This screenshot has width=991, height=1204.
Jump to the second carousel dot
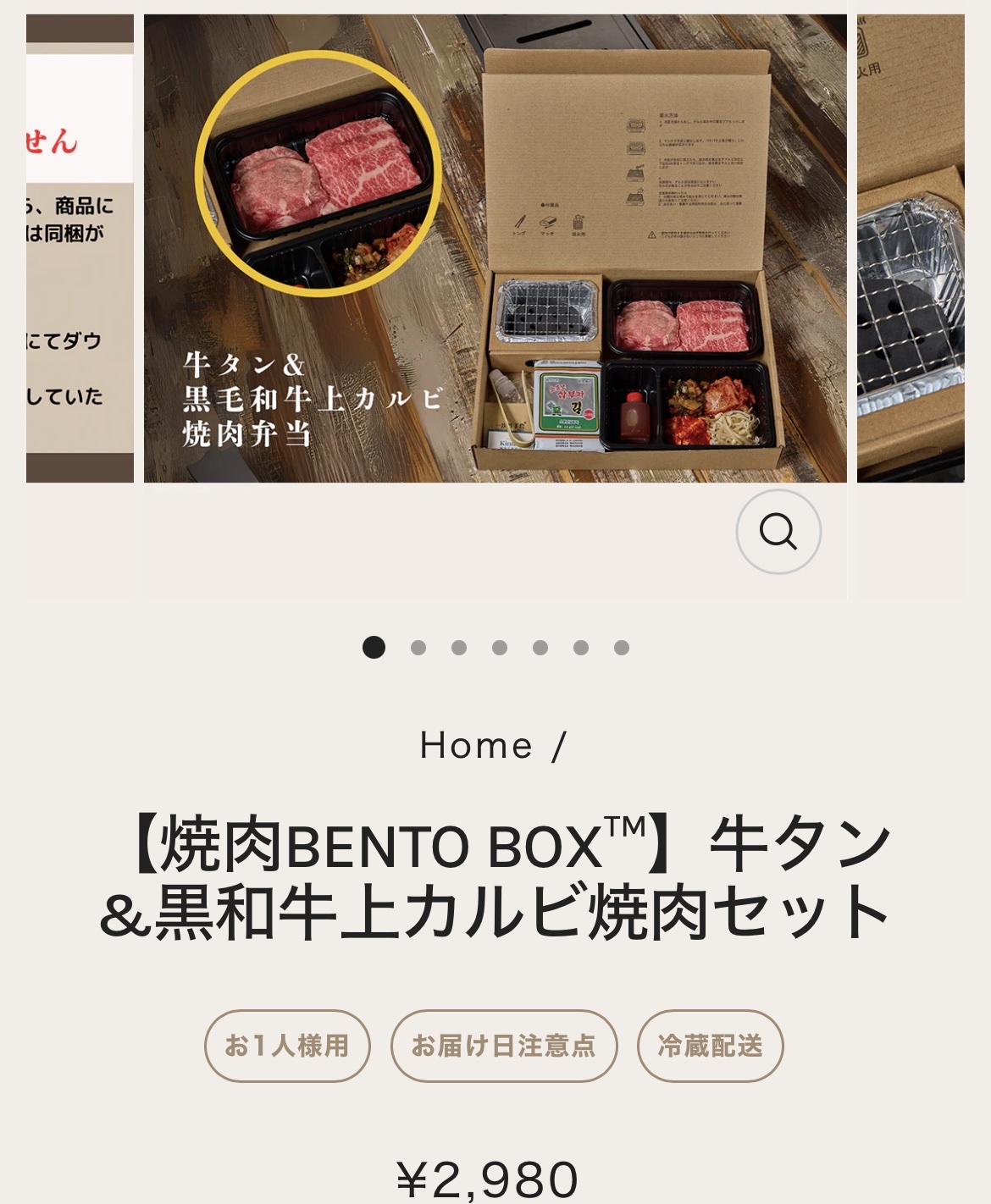(x=418, y=648)
